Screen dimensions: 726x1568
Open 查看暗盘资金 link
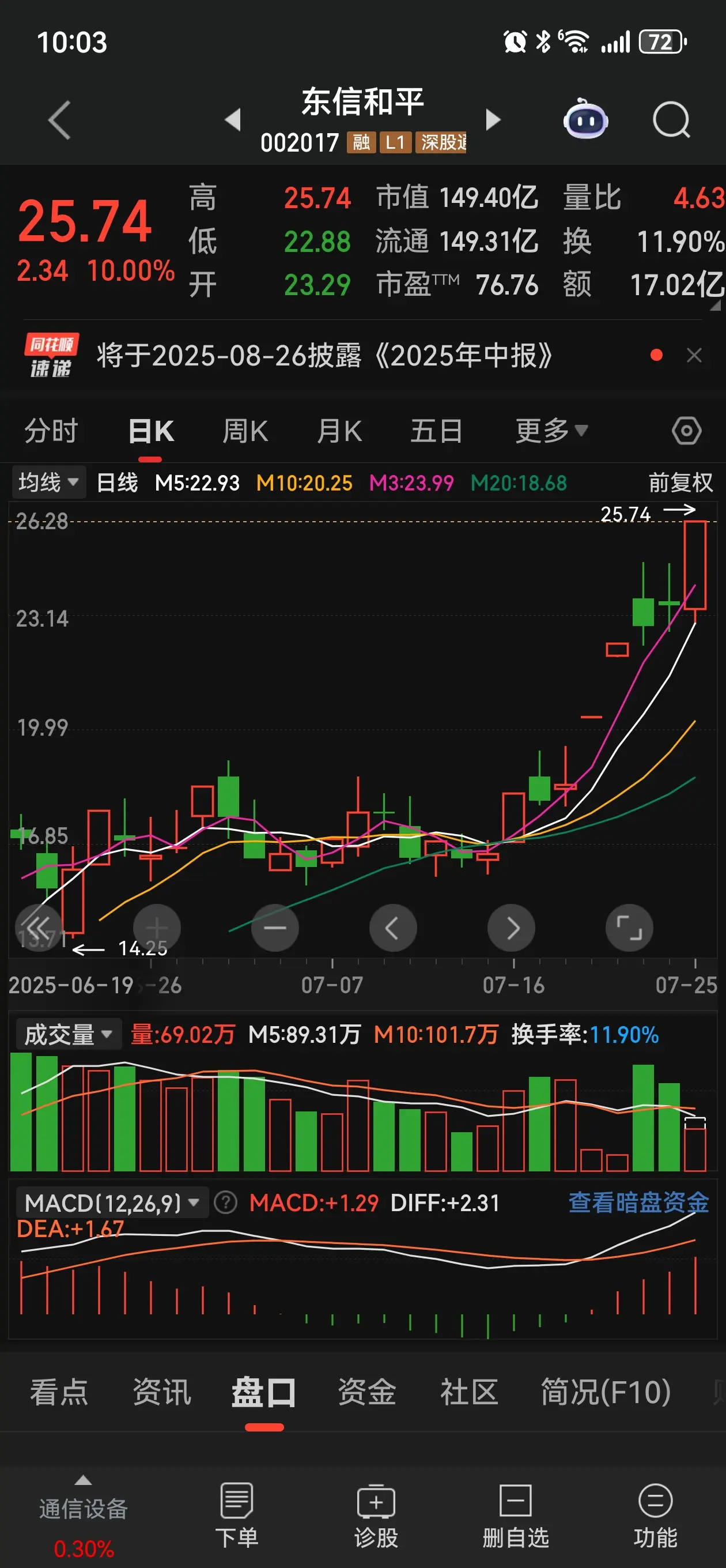click(638, 1202)
